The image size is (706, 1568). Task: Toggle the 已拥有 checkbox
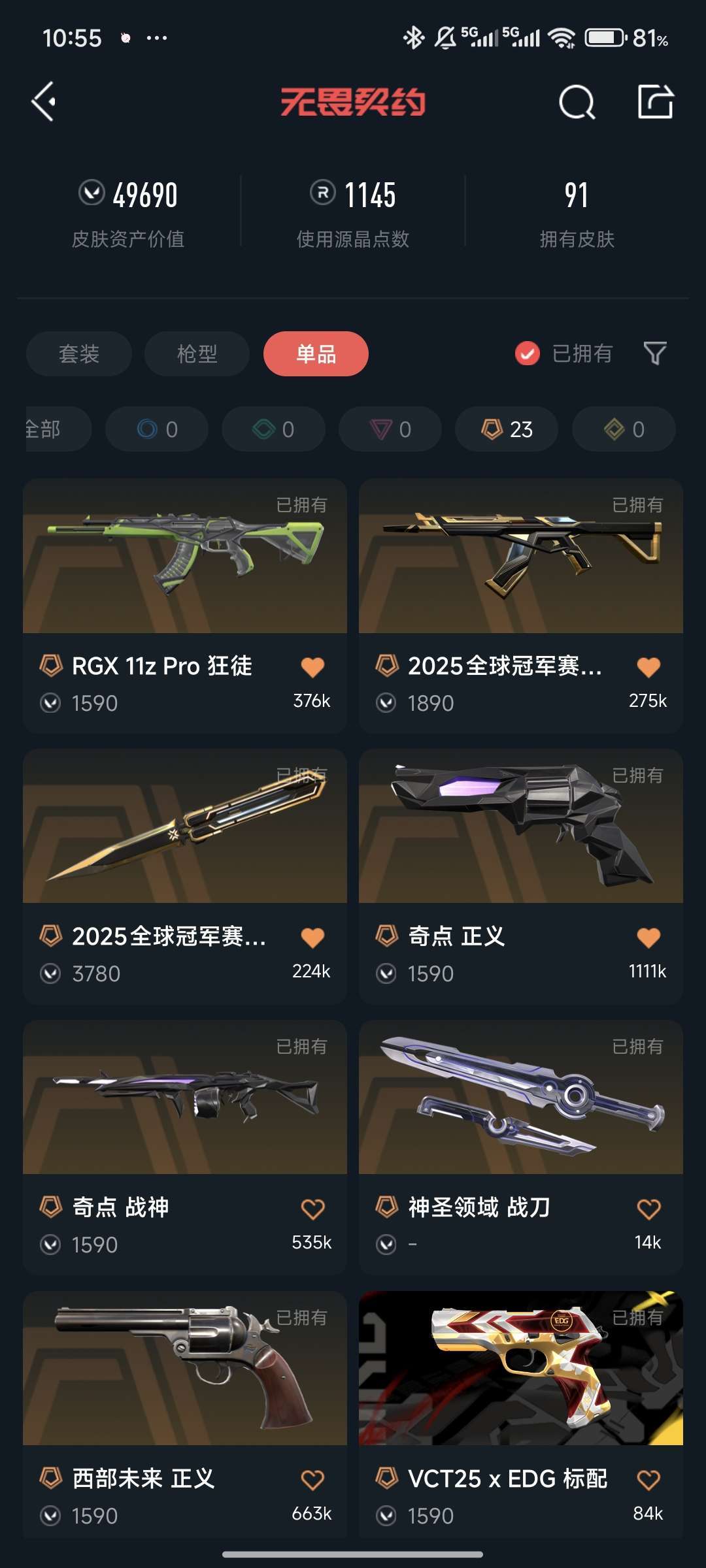527,353
